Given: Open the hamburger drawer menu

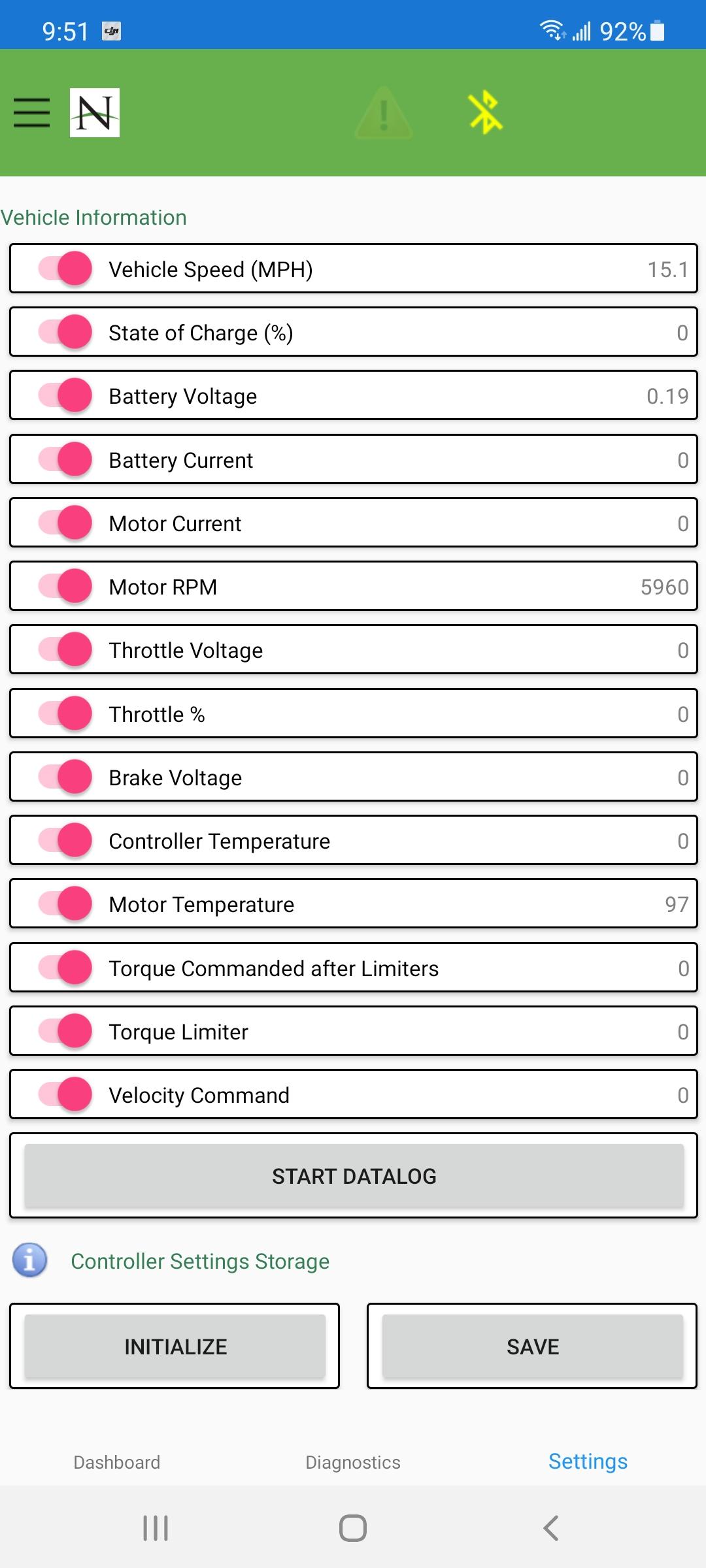Looking at the screenshot, I should click(x=31, y=112).
